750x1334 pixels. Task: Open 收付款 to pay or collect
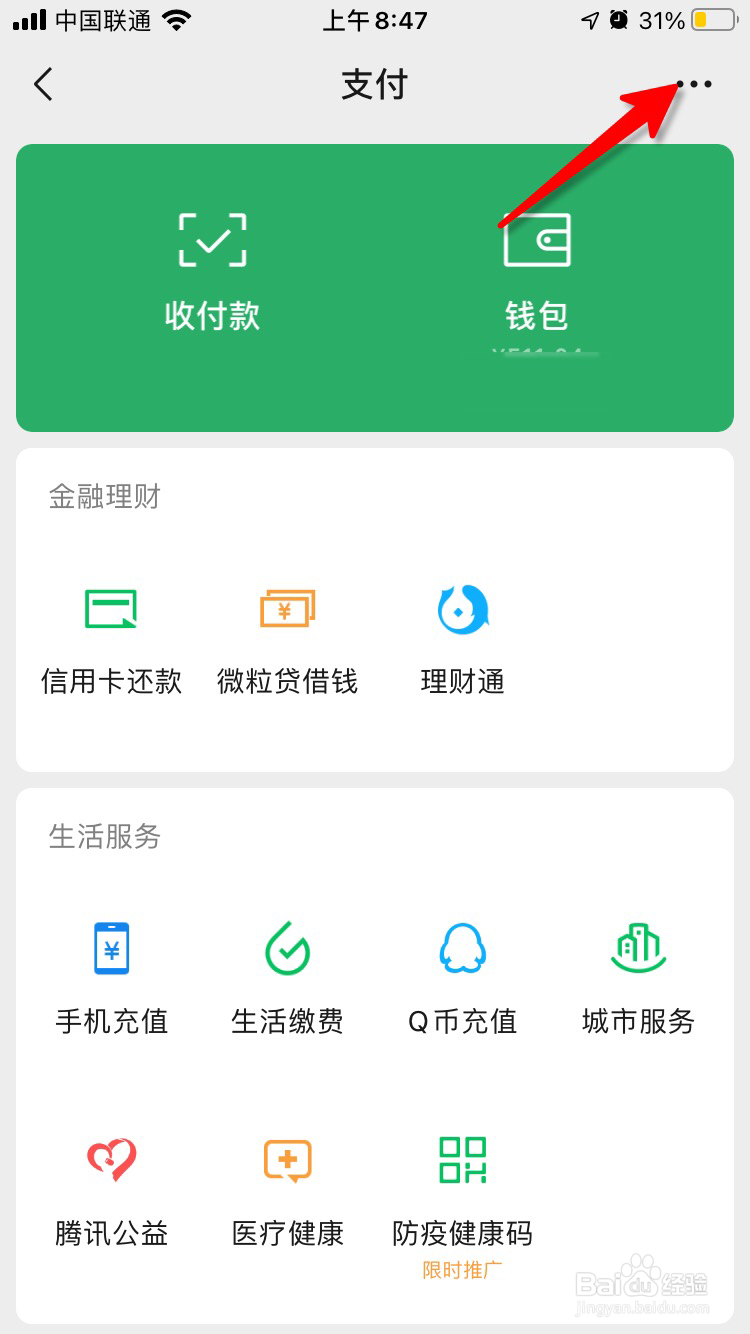pos(212,270)
